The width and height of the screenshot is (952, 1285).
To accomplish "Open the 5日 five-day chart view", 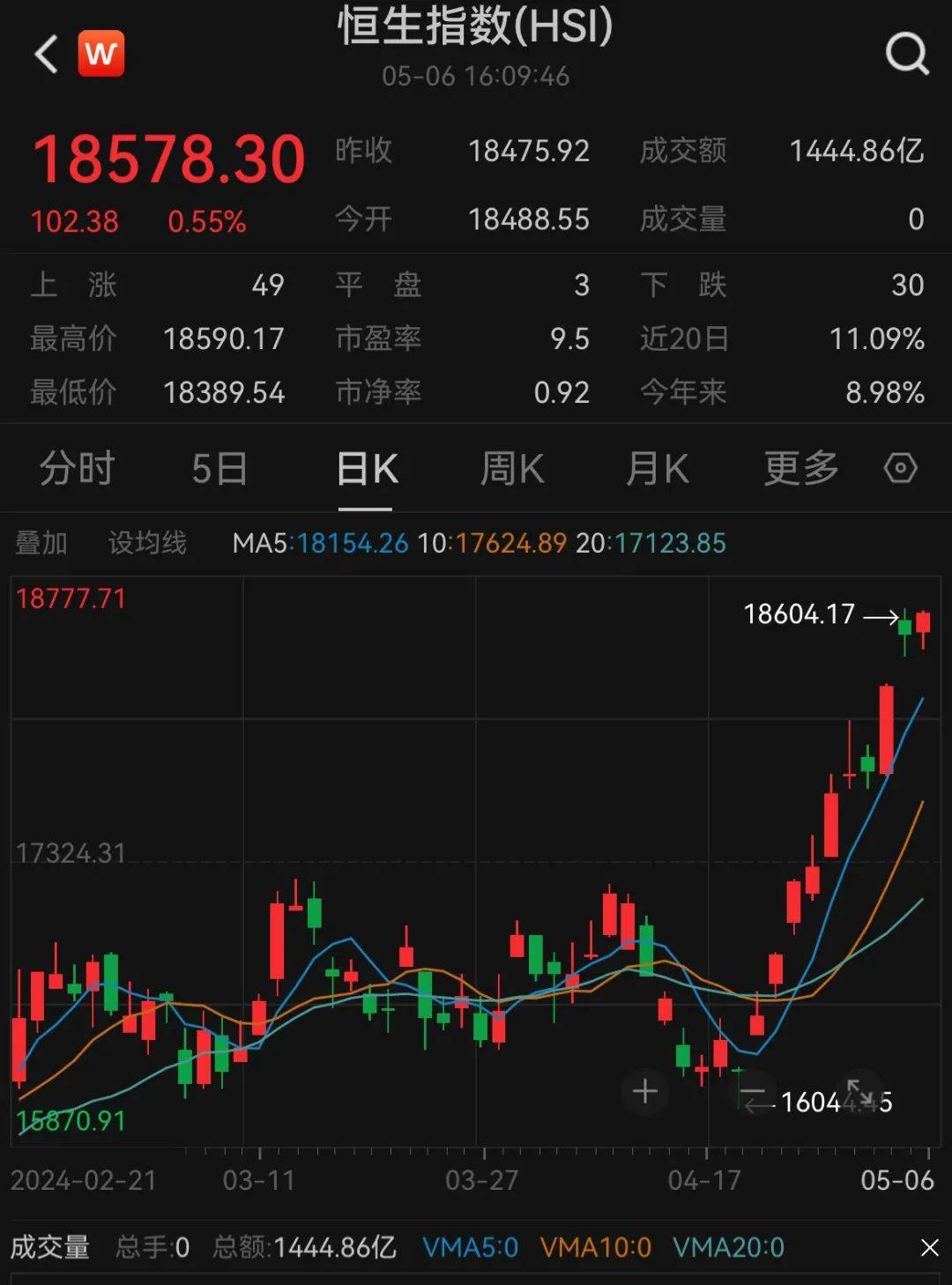I will [x=217, y=470].
